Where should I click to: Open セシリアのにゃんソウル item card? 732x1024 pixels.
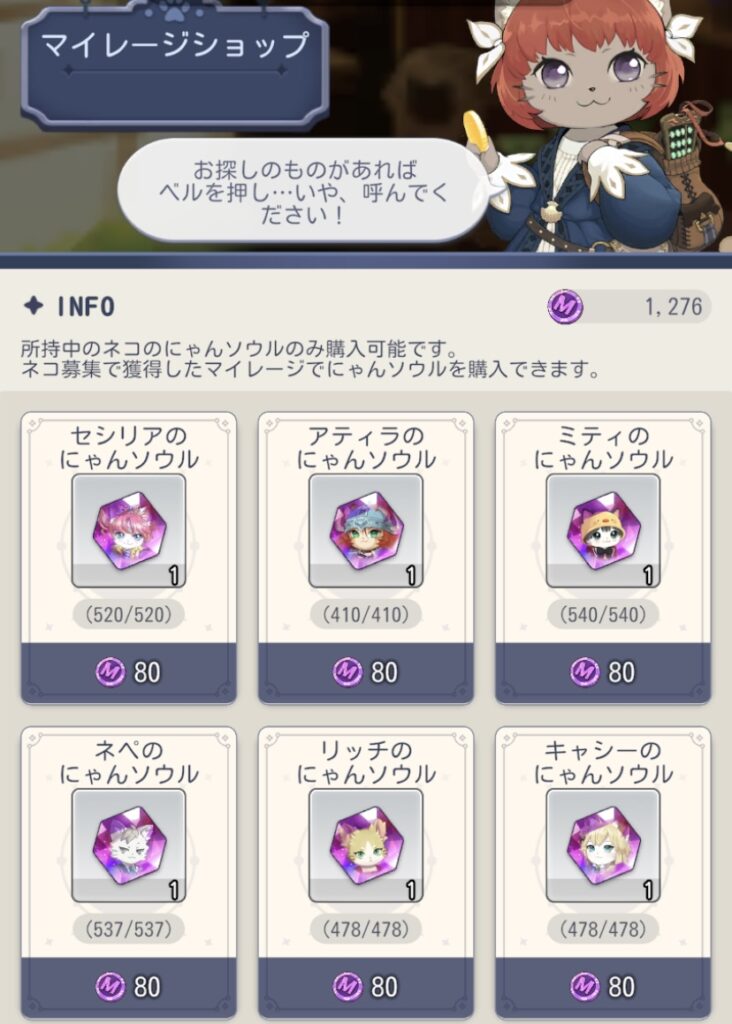[129, 530]
